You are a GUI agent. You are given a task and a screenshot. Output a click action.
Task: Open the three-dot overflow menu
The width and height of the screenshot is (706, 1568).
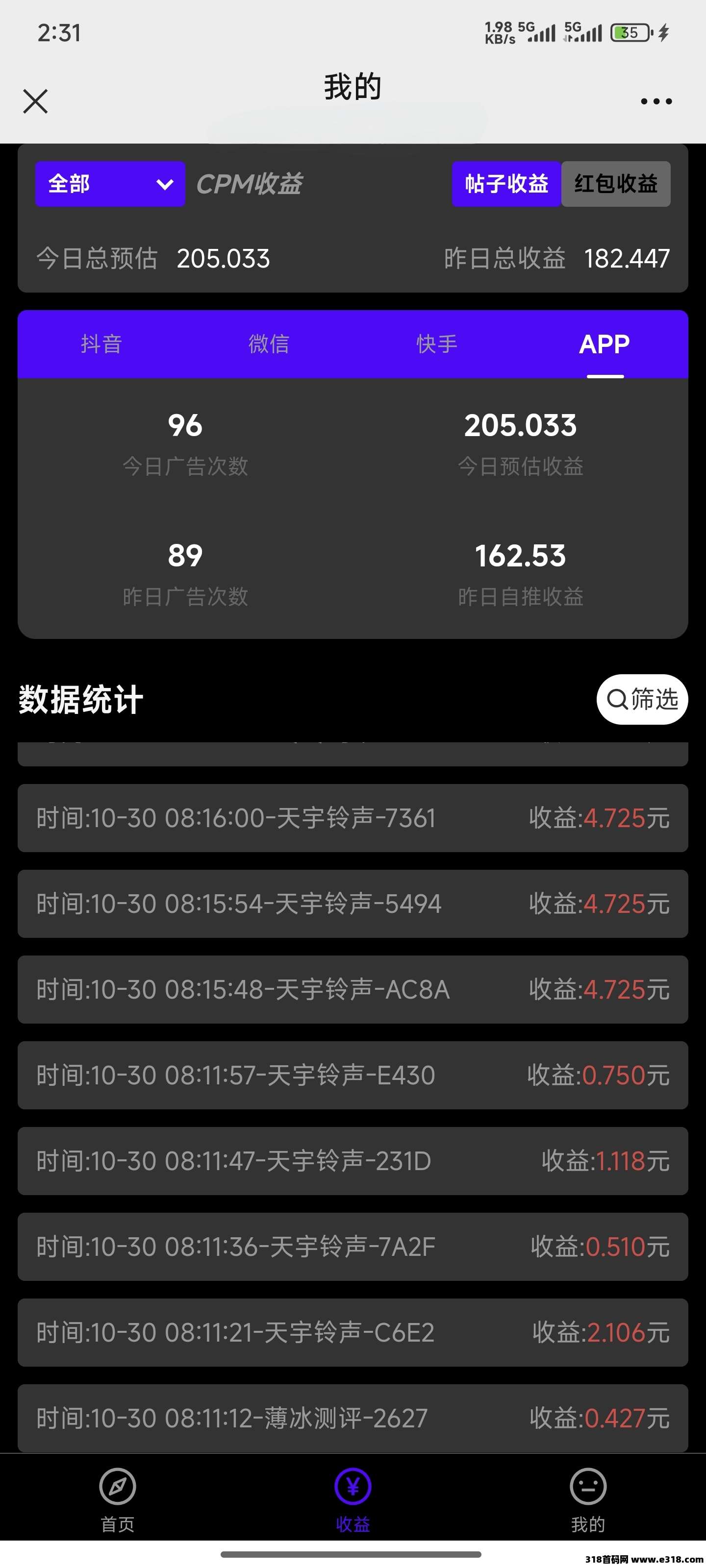point(656,101)
